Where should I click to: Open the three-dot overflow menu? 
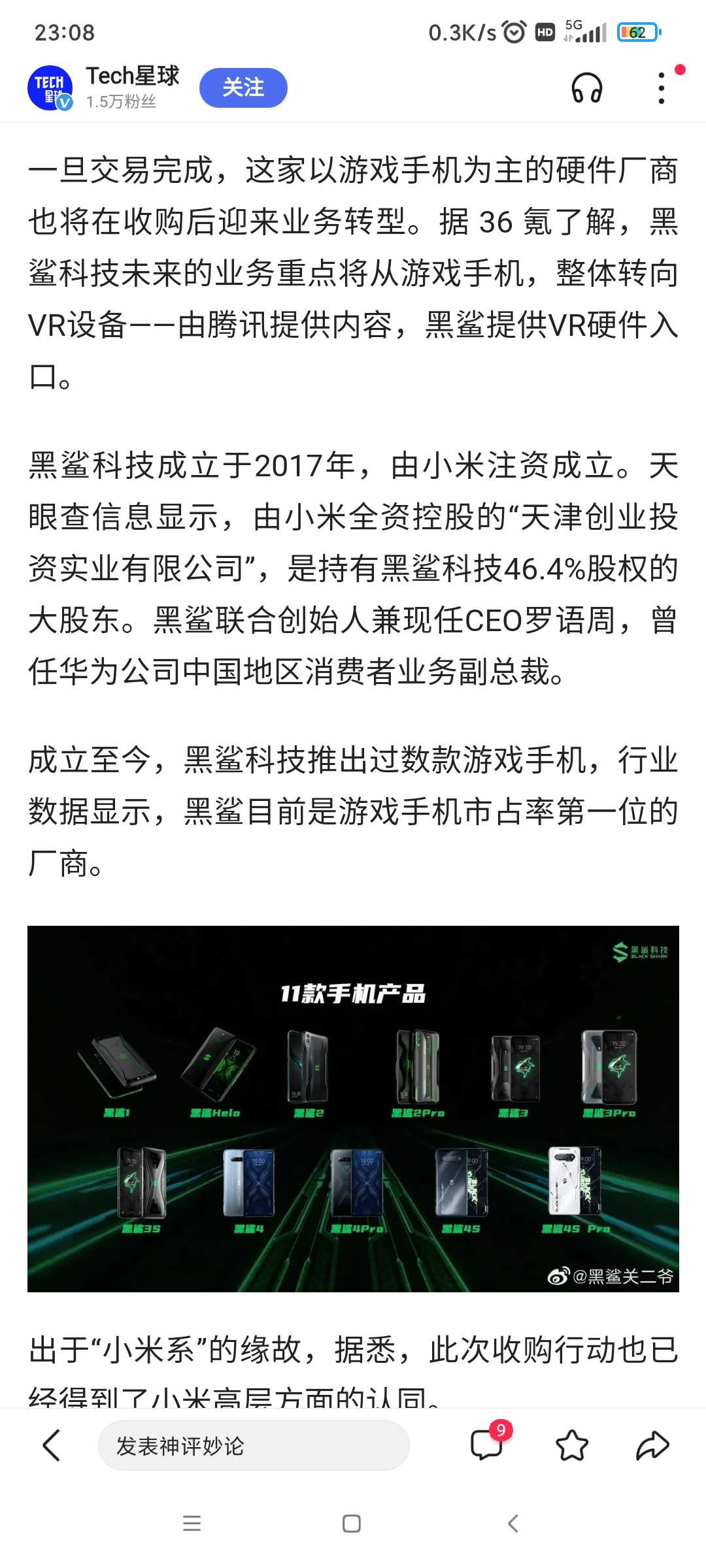pyautogui.click(x=662, y=88)
